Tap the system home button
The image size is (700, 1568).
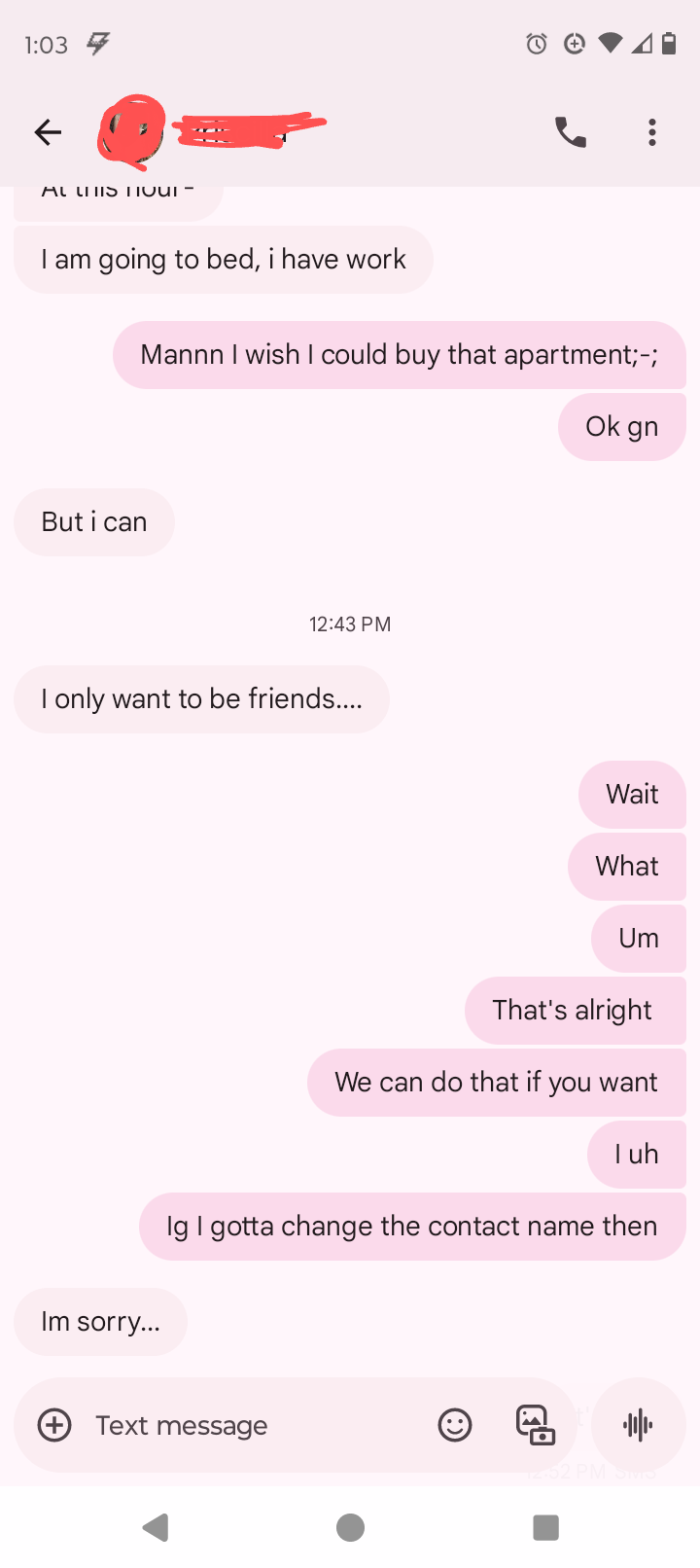[x=350, y=1527]
